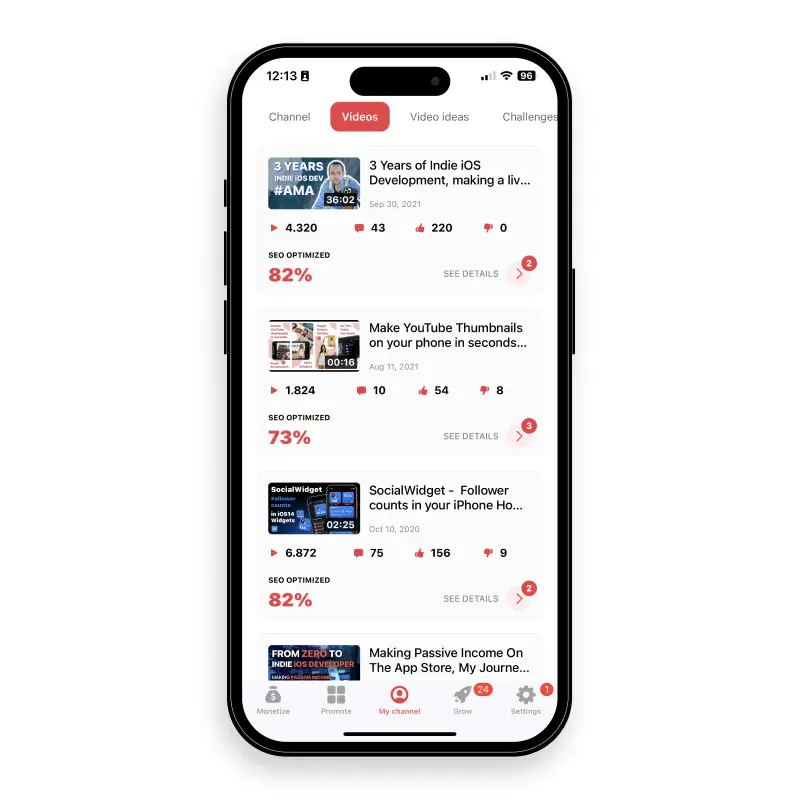See details for the 3 Years of Indie iOS video

click(x=517, y=273)
